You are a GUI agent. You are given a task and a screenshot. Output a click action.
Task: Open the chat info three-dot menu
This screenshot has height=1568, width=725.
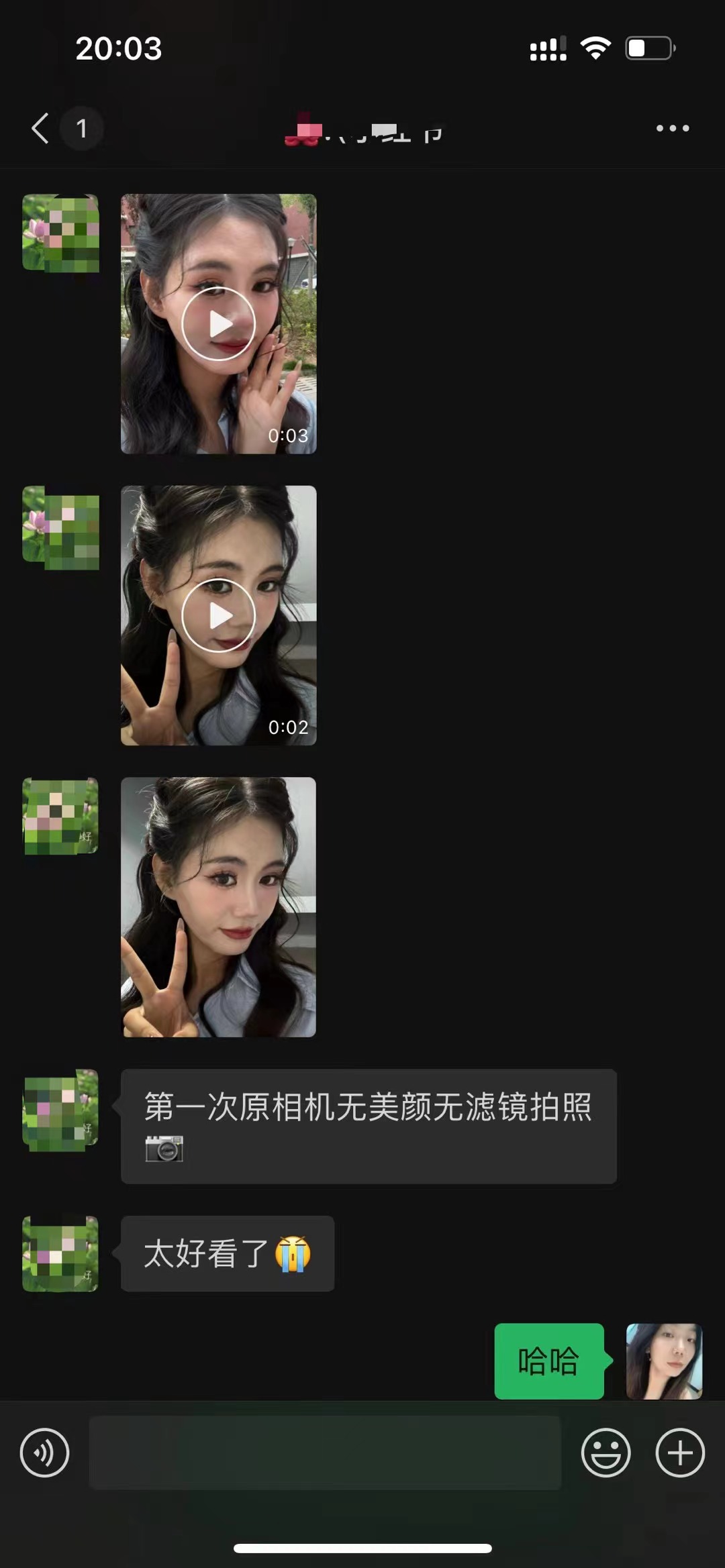pyautogui.click(x=672, y=128)
